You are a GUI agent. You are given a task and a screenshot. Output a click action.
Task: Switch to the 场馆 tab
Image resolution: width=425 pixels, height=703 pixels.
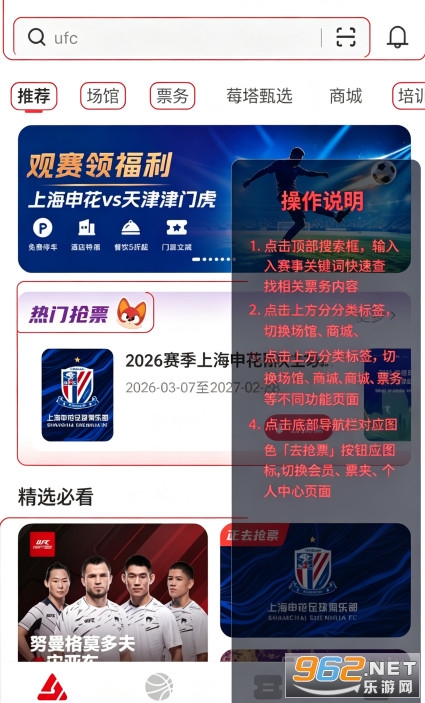point(103,96)
